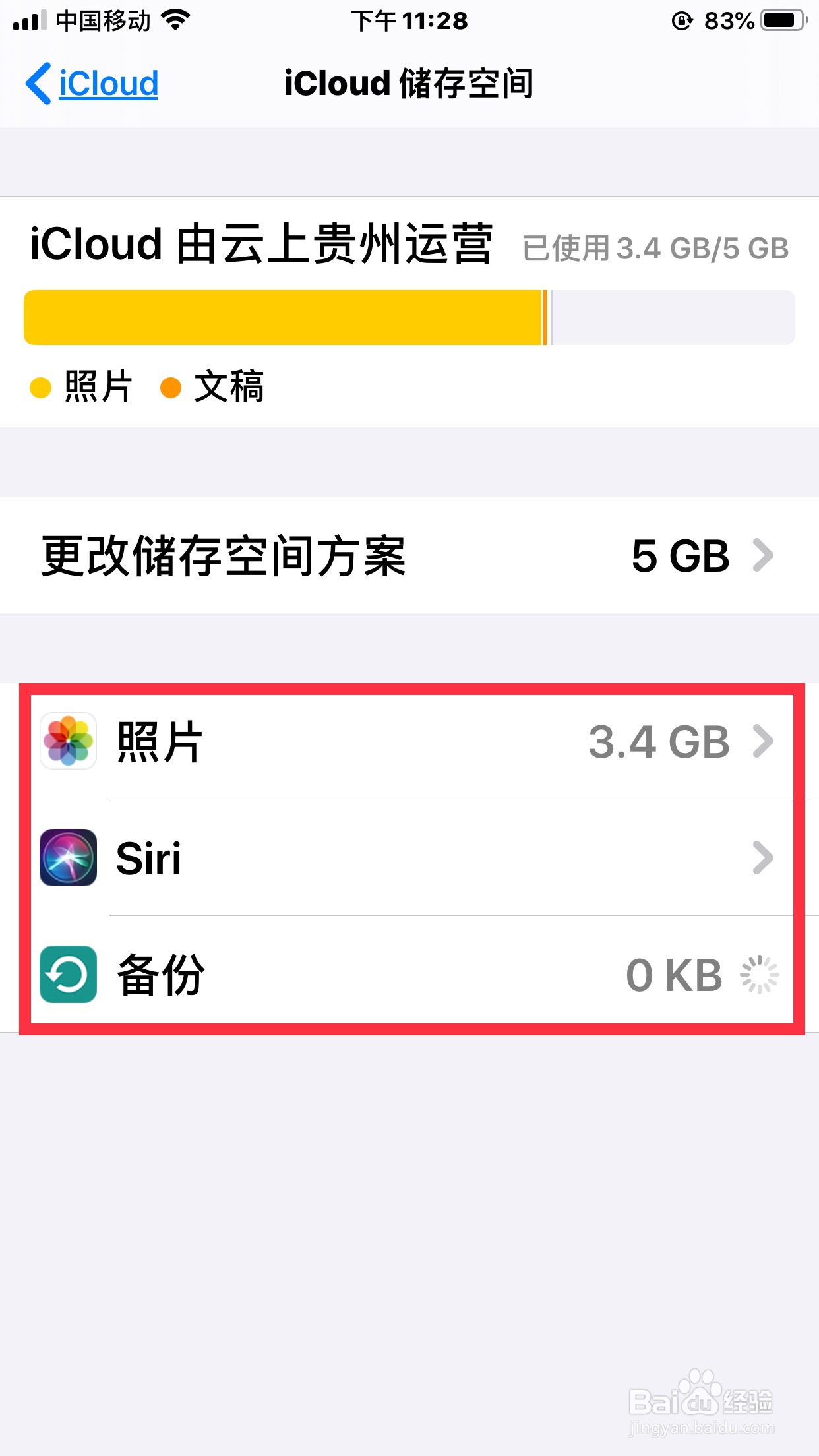Expand the Siri row disclosure arrow
The width and height of the screenshot is (819, 1456).
coord(765,857)
